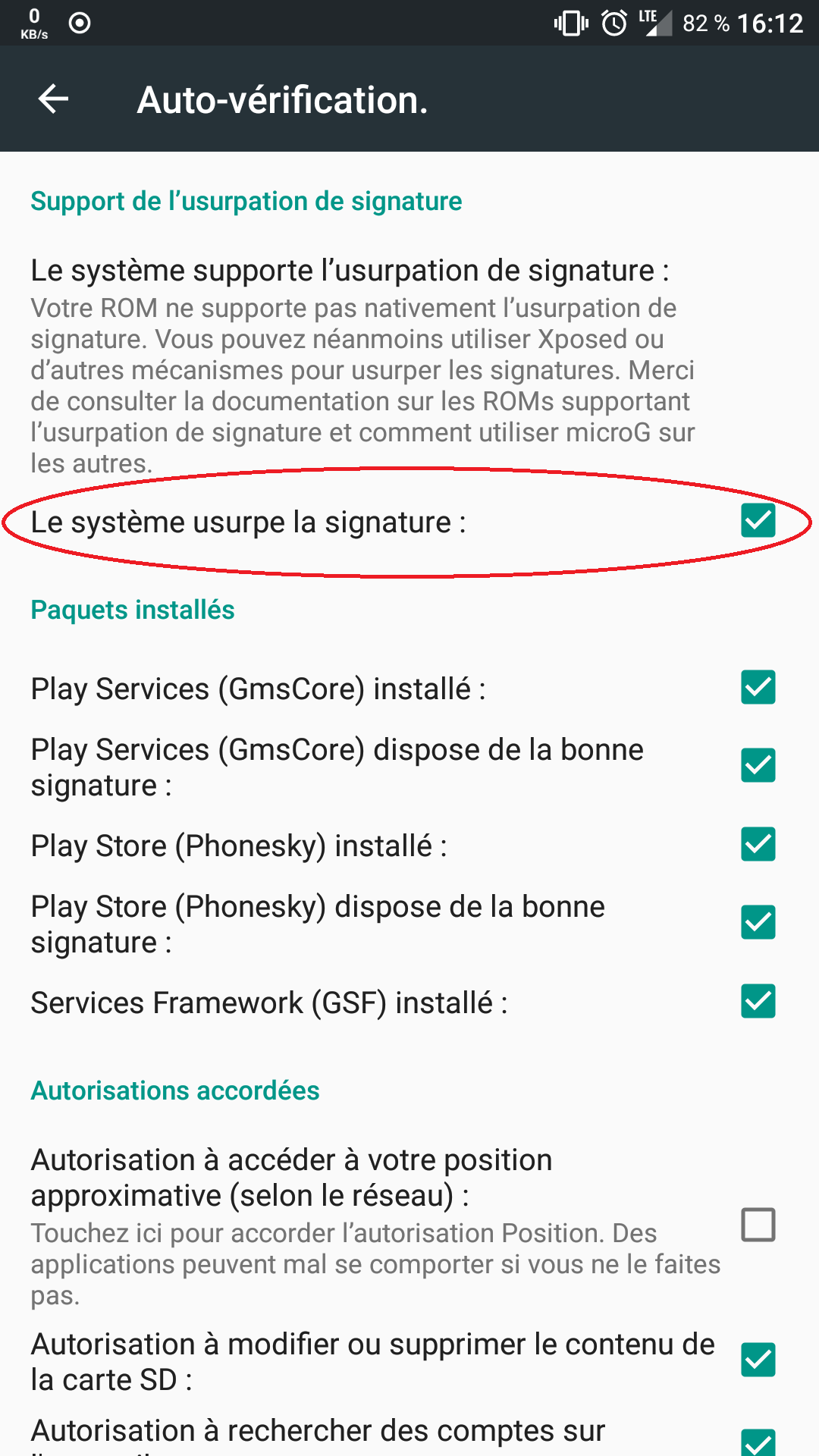Tap 'rechercher des comptes' permission checkbox

coord(758,1442)
